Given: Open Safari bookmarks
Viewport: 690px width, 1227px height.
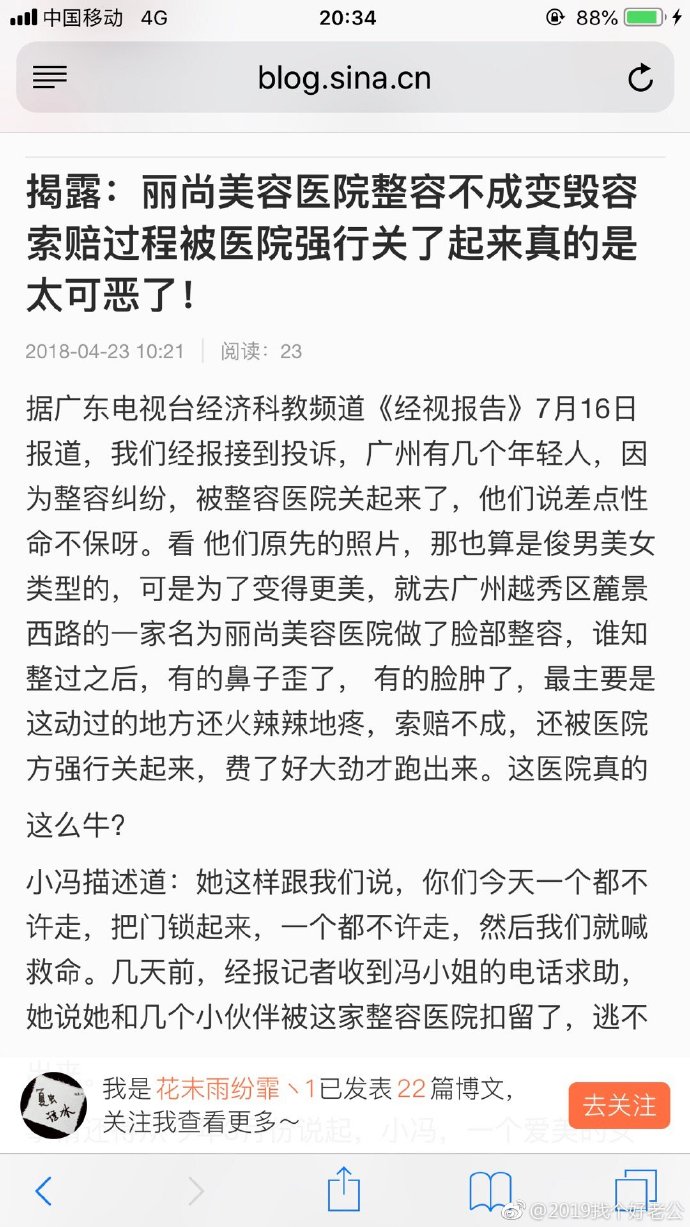Looking at the screenshot, I should tap(490, 1190).
